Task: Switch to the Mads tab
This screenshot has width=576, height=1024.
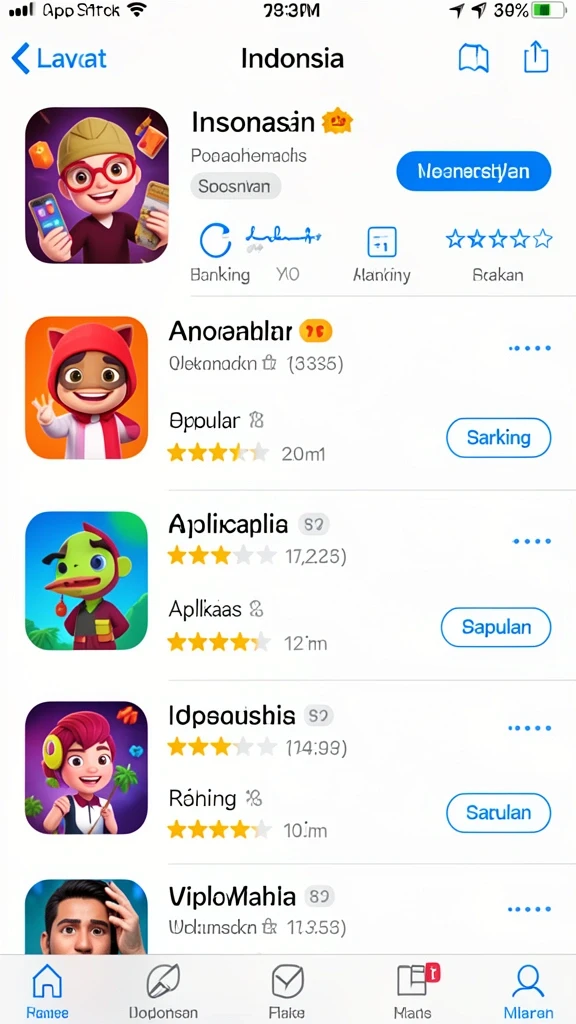Action: [413, 991]
